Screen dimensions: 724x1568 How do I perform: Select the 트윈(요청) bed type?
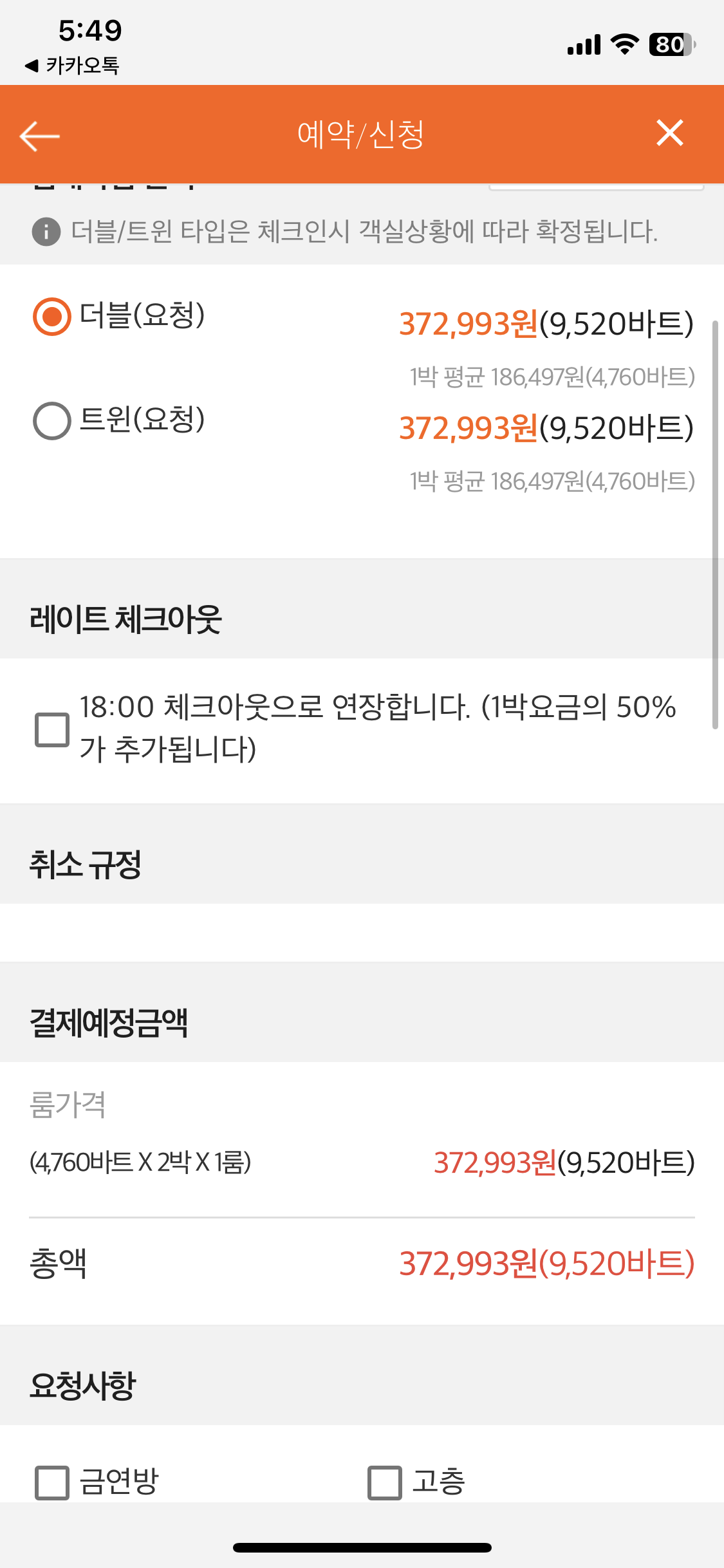[x=51, y=421]
